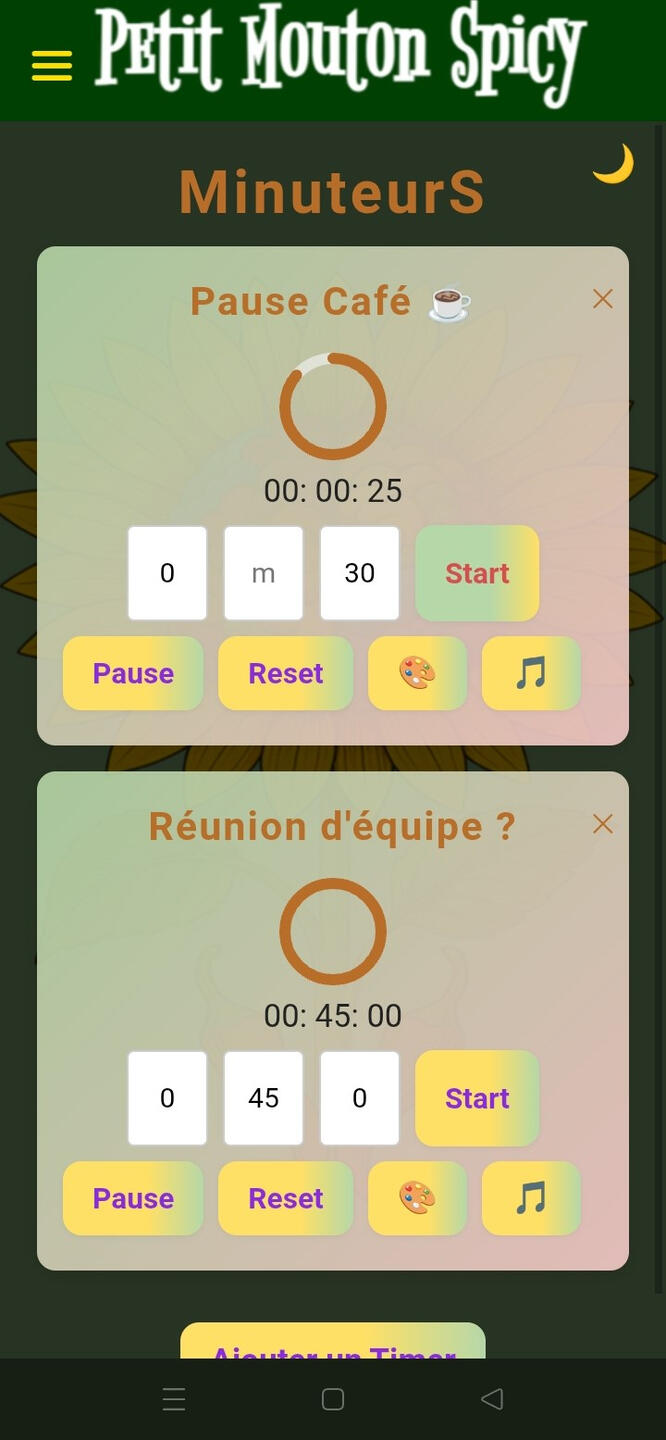Change the Réunion d'équipe color theme
This screenshot has height=1440, width=666.
click(x=417, y=1198)
